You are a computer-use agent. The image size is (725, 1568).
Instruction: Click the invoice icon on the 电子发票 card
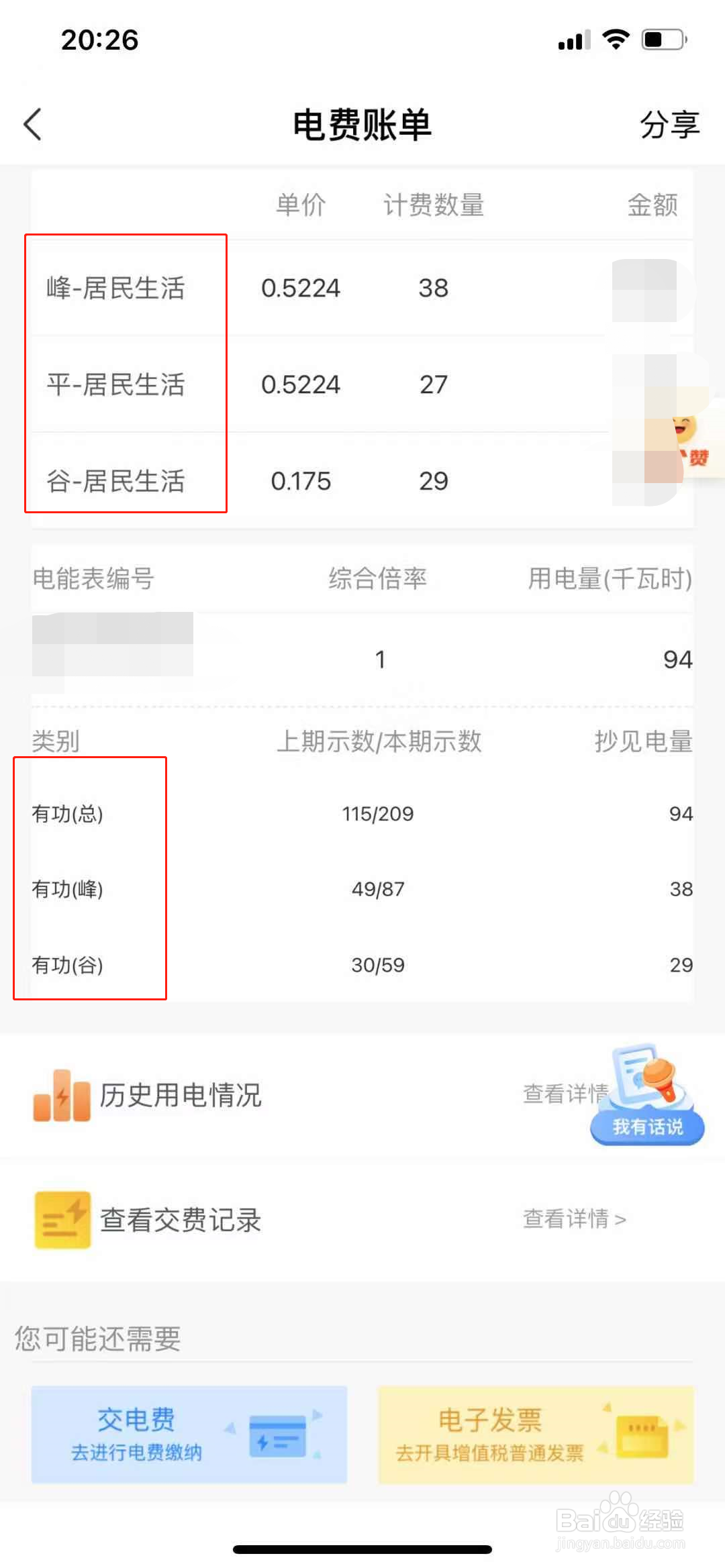click(640, 1436)
